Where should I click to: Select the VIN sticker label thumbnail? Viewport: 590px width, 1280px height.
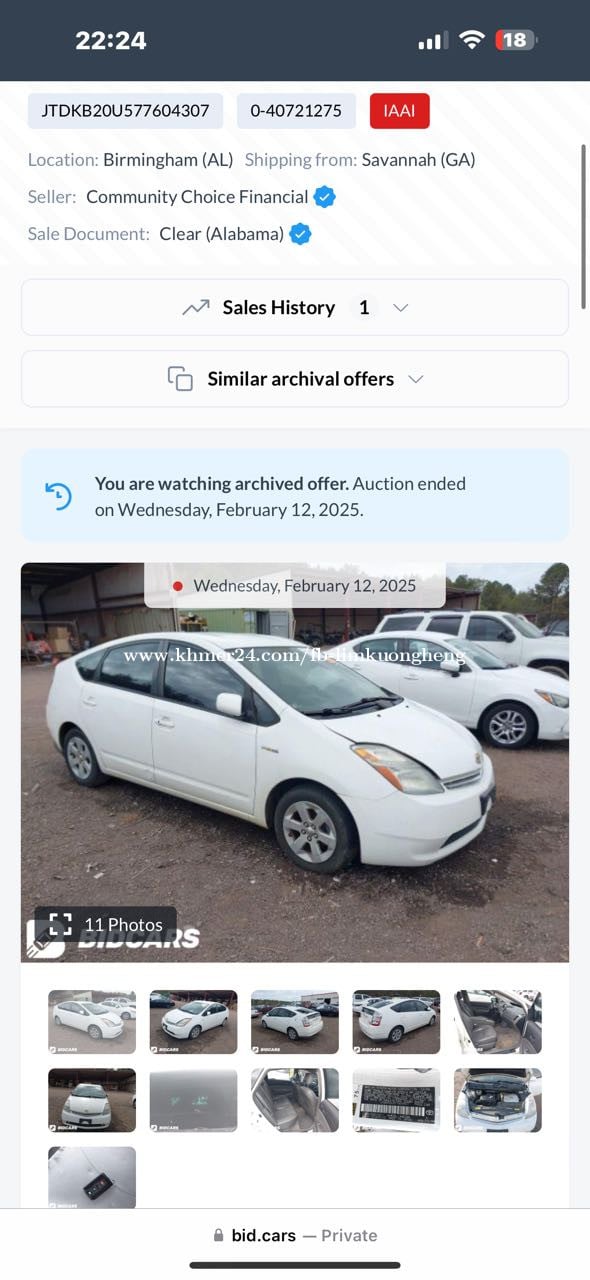396,1100
